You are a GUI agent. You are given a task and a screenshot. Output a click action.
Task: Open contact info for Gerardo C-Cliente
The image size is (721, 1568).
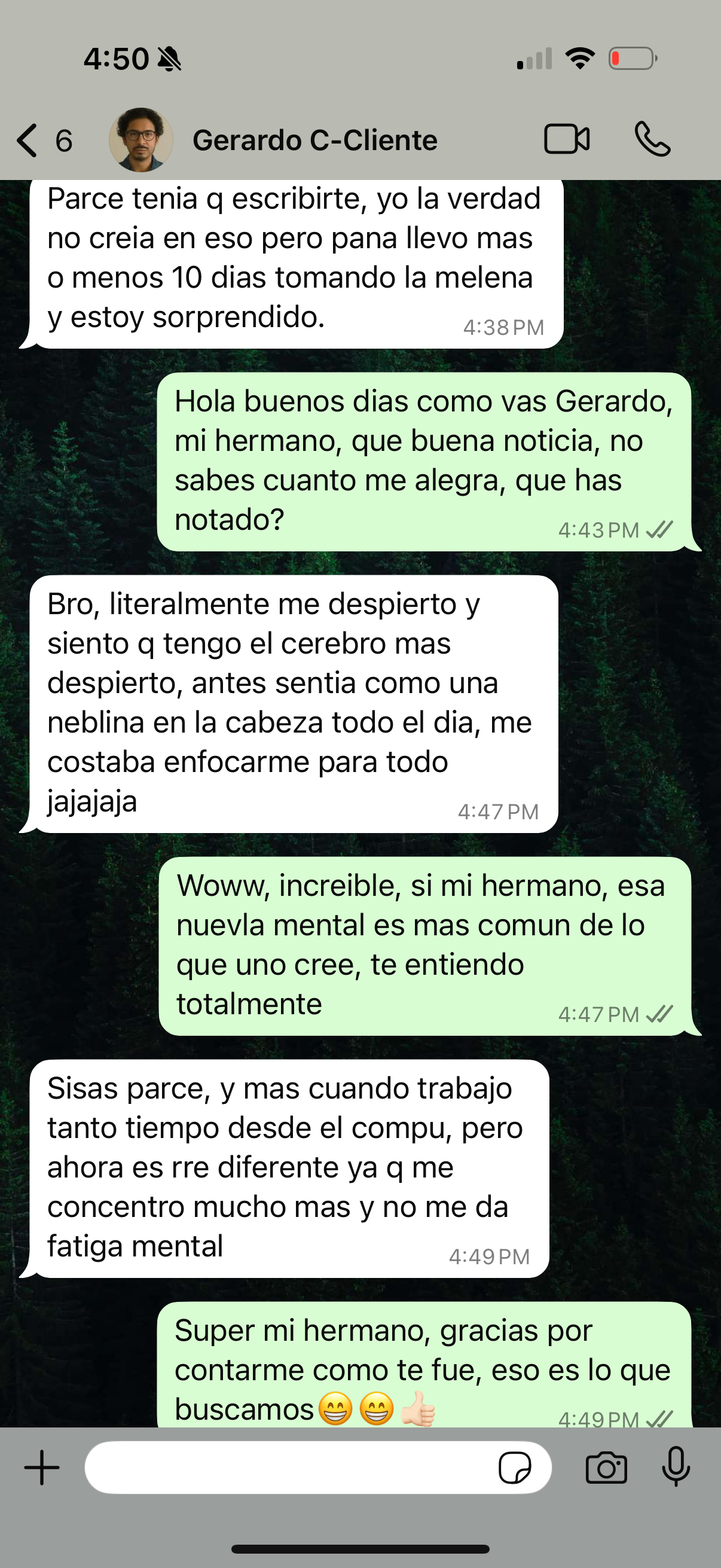point(314,141)
